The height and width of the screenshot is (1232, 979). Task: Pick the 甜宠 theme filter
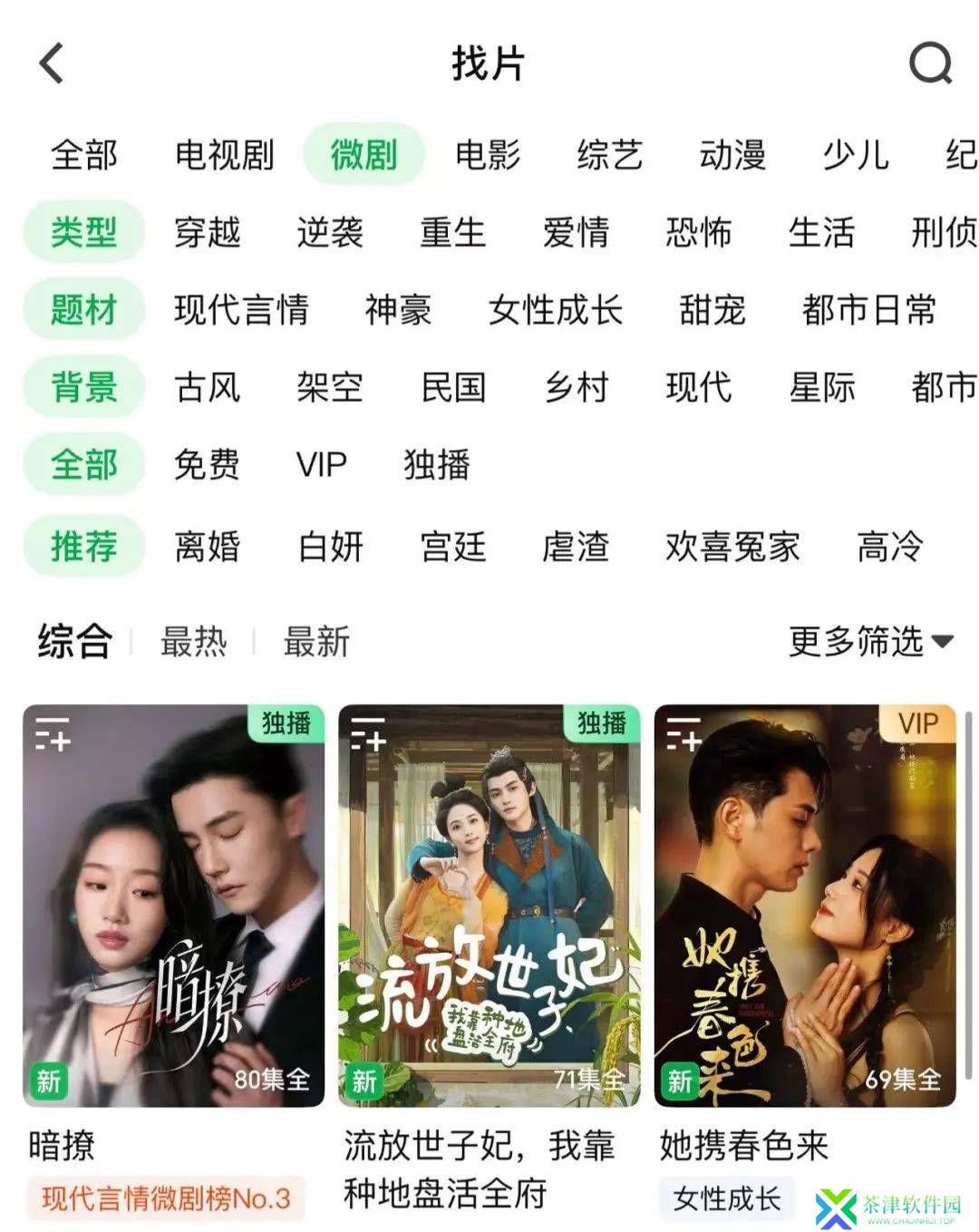pyautogui.click(x=712, y=310)
